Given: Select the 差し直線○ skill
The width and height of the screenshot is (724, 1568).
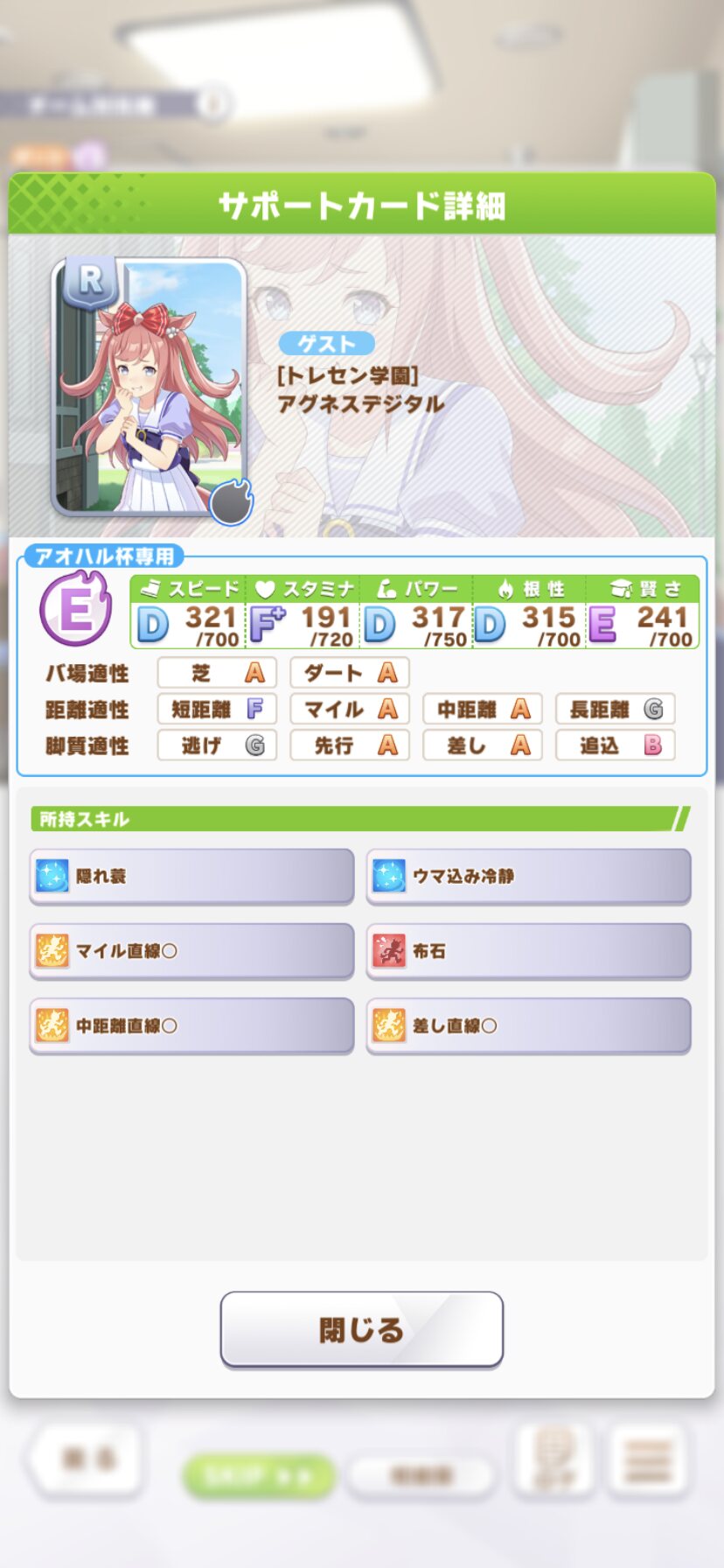Looking at the screenshot, I should pyautogui.click(x=528, y=1025).
